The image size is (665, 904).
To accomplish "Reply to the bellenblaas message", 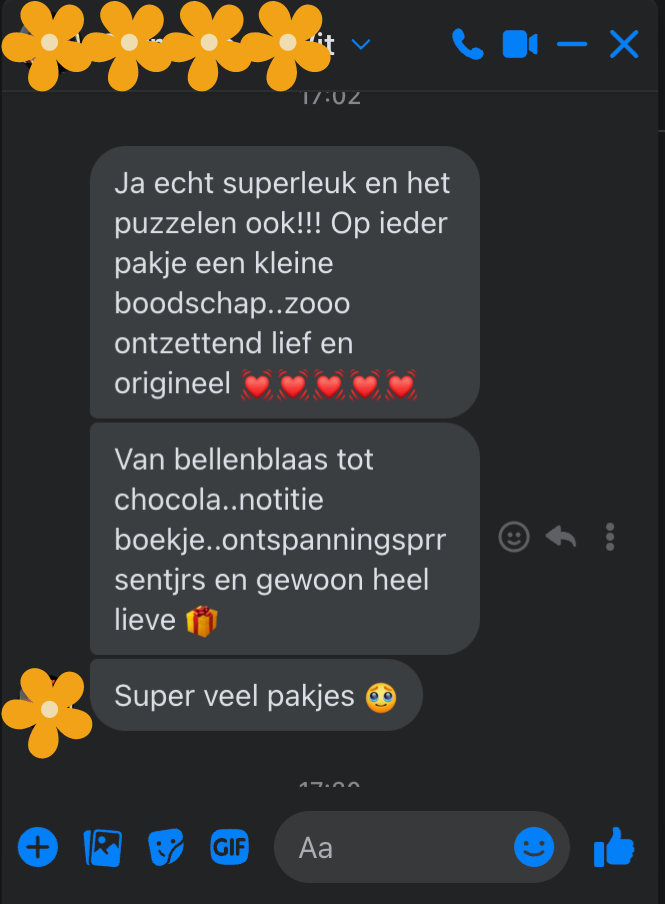I will point(561,537).
